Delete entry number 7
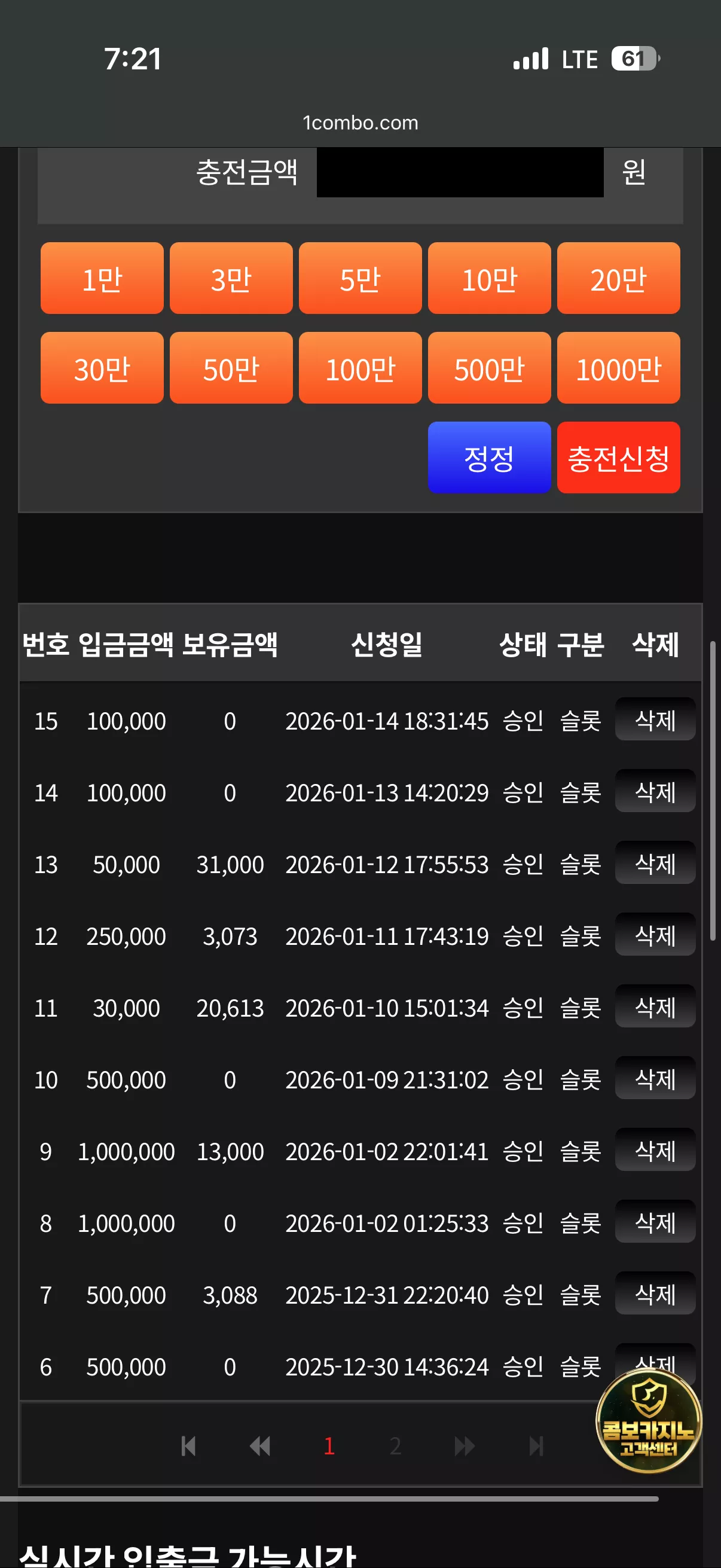 click(x=655, y=1294)
